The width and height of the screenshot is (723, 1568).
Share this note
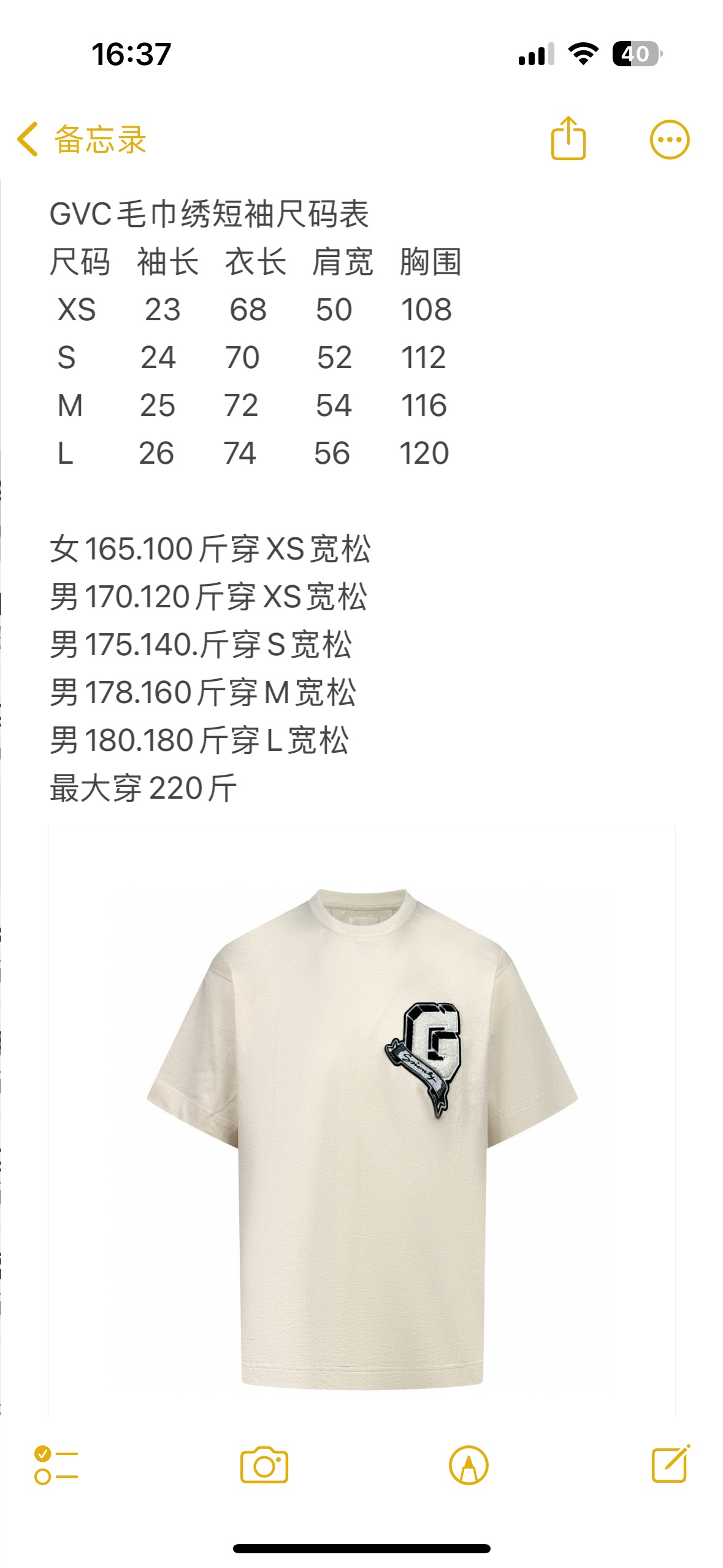pyautogui.click(x=568, y=139)
